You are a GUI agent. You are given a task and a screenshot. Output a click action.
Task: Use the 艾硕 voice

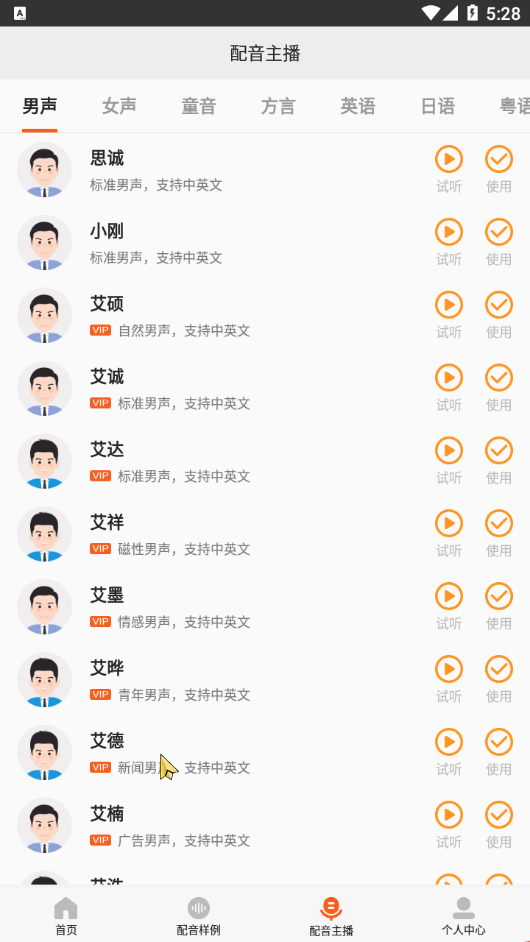pyautogui.click(x=499, y=315)
